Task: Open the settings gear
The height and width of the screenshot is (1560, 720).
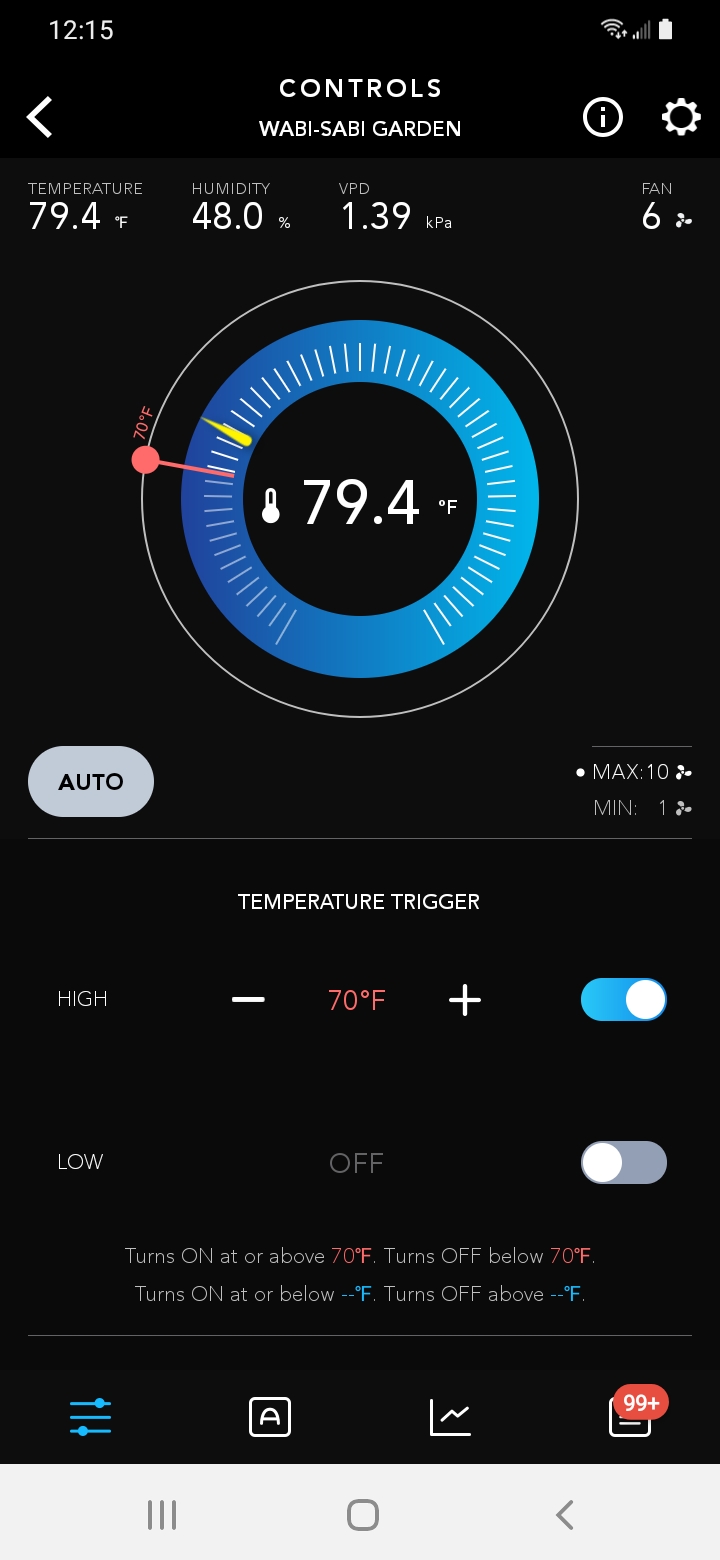Action: tap(681, 117)
